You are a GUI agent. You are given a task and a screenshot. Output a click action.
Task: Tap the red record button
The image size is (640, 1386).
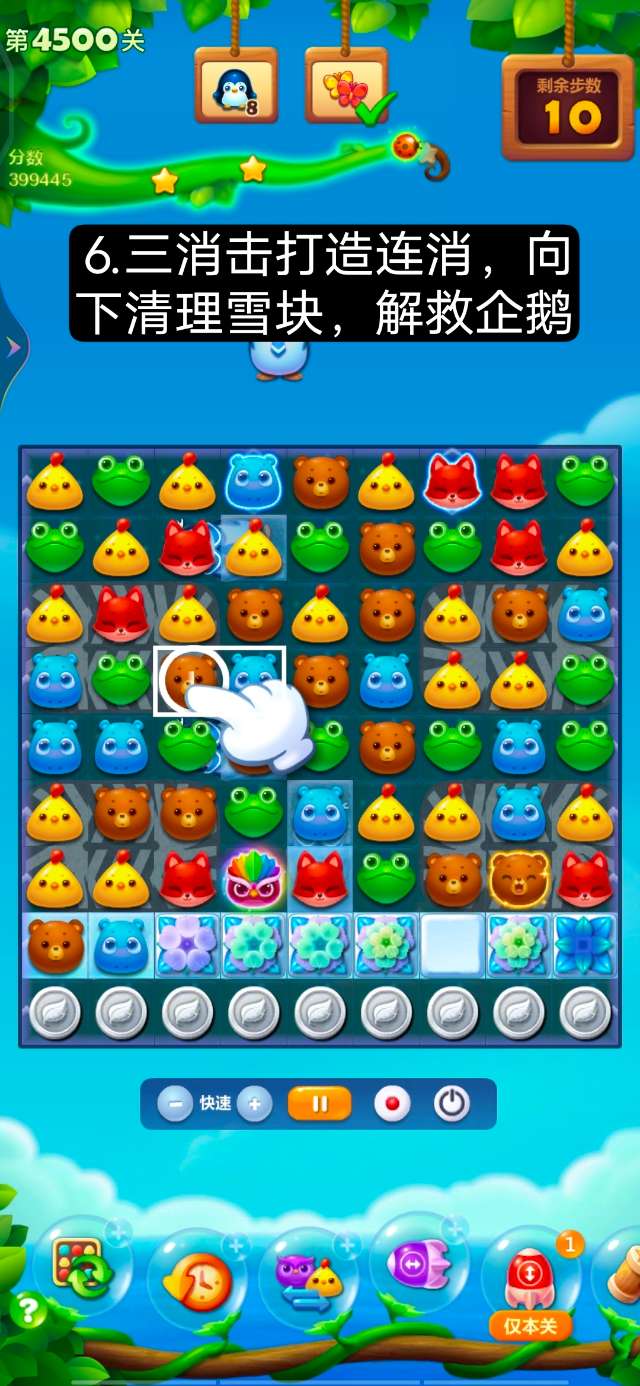coord(392,1104)
